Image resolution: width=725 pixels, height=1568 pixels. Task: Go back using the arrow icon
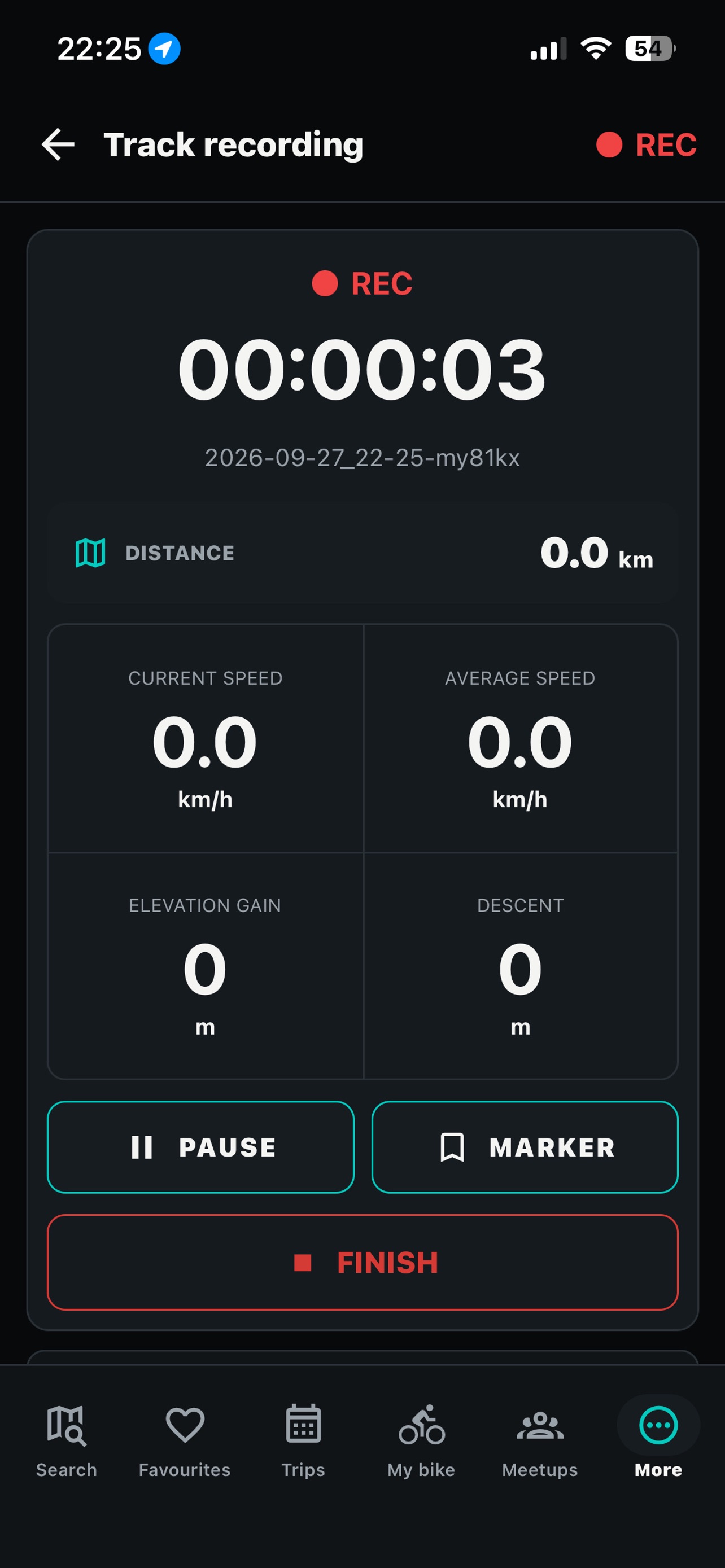coord(58,145)
